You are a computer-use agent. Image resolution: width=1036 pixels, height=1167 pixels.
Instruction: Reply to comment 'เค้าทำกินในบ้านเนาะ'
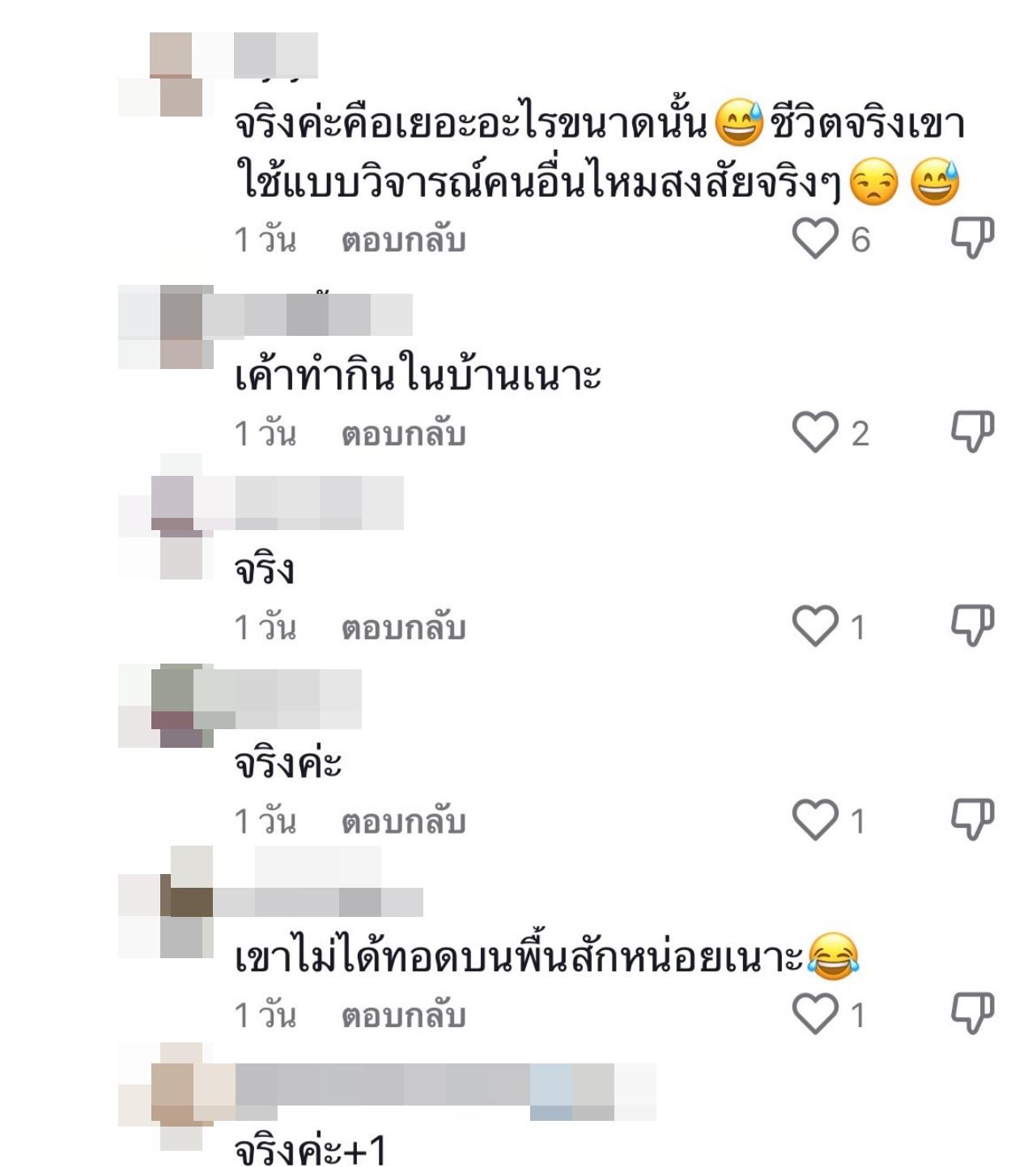coord(403,435)
